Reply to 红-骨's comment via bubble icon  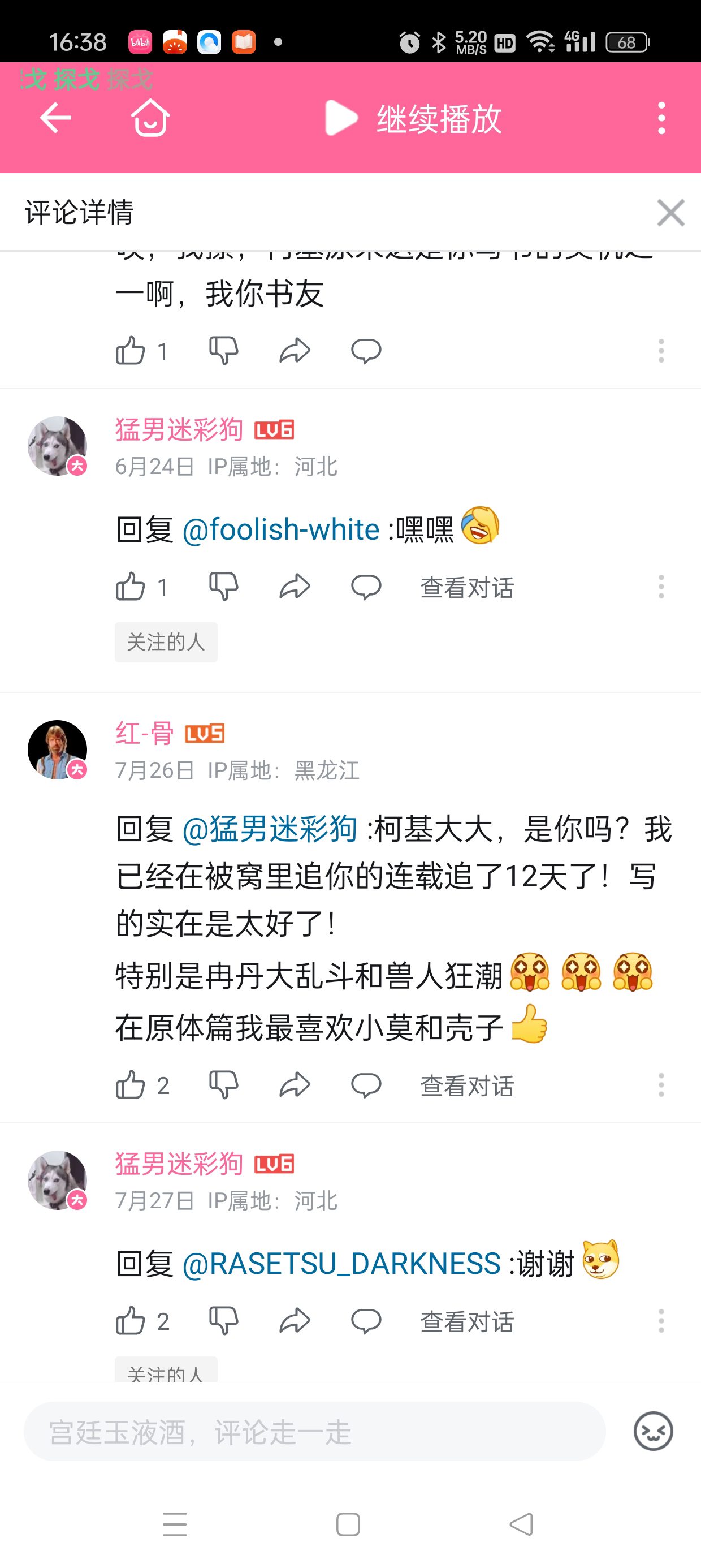(x=366, y=1085)
